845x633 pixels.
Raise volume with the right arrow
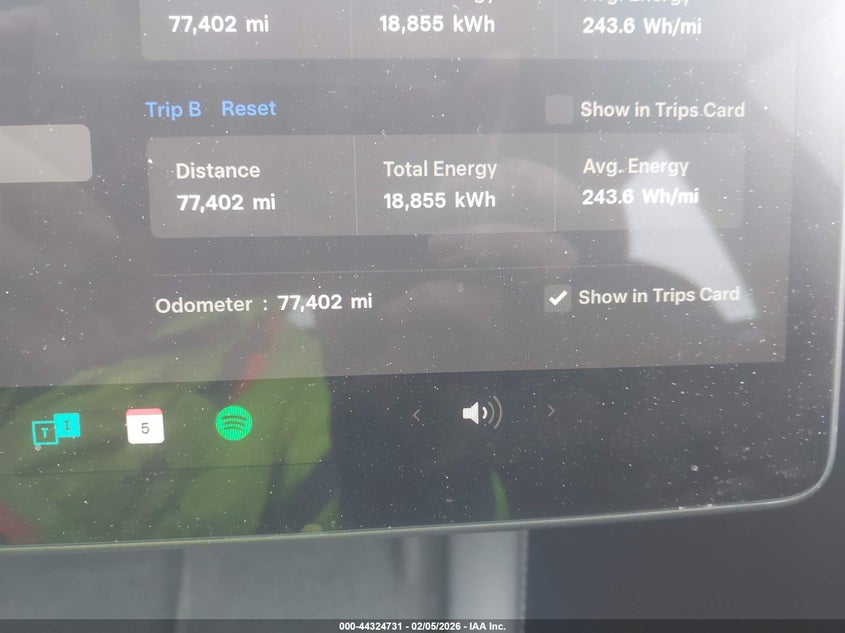(550, 411)
